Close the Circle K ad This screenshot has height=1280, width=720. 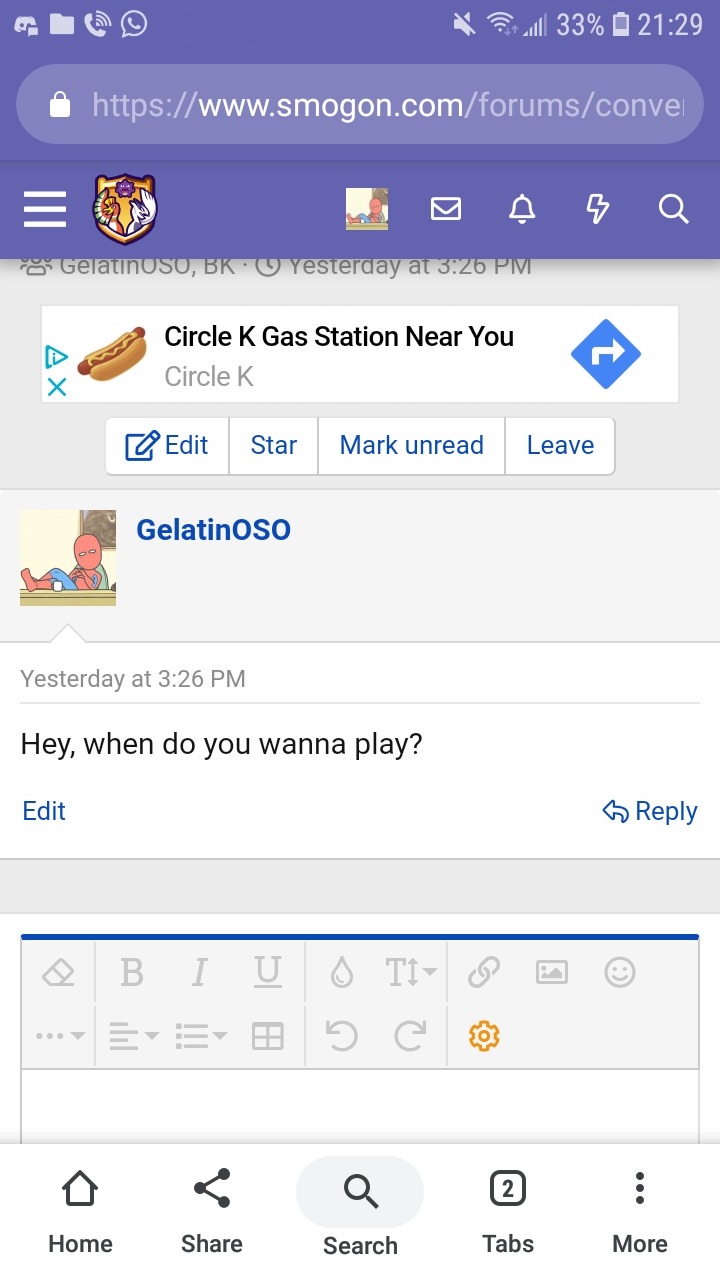(x=57, y=387)
